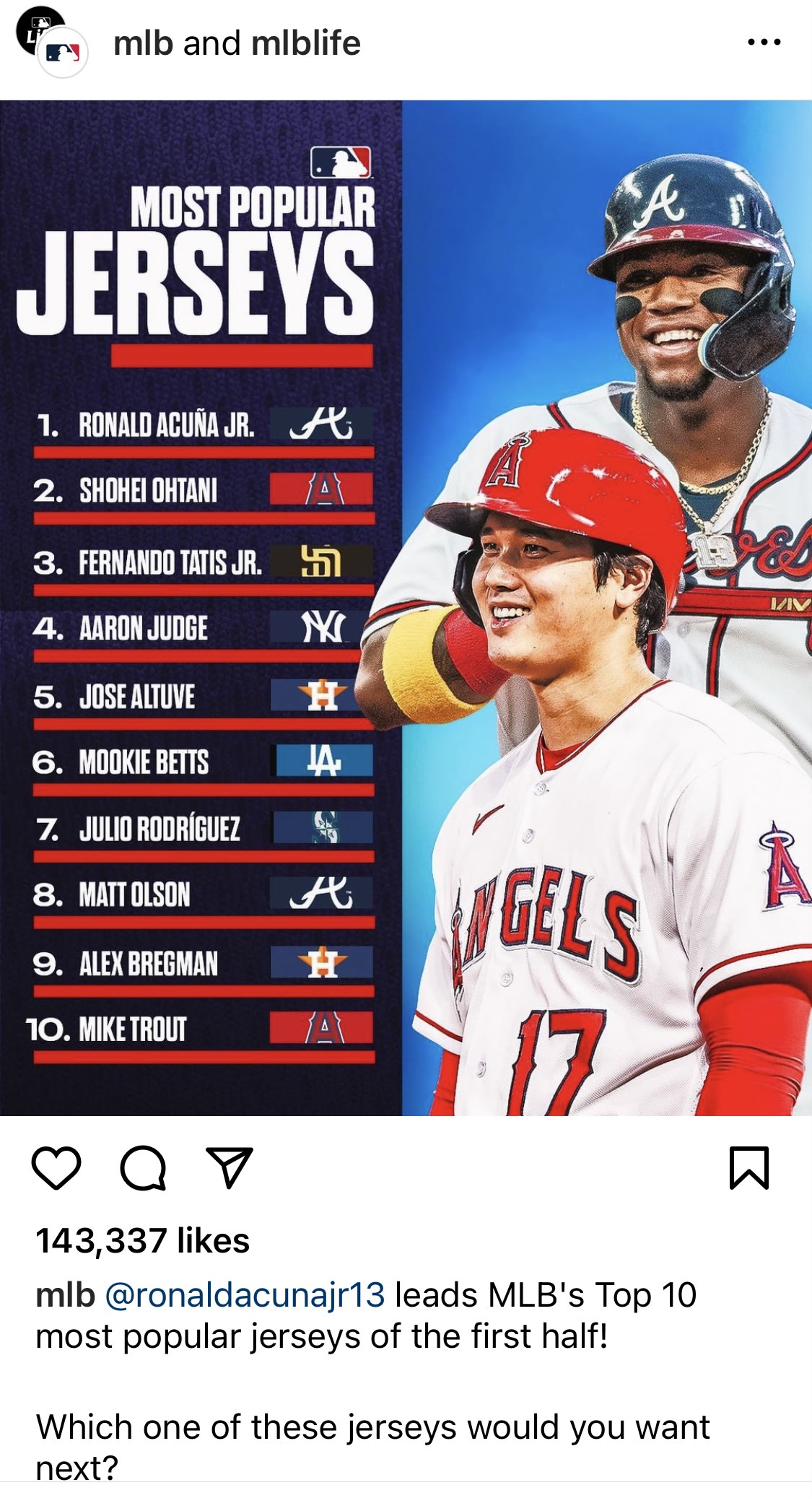
Task: Open mlb username in the caption
Action: pos(65,1295)
